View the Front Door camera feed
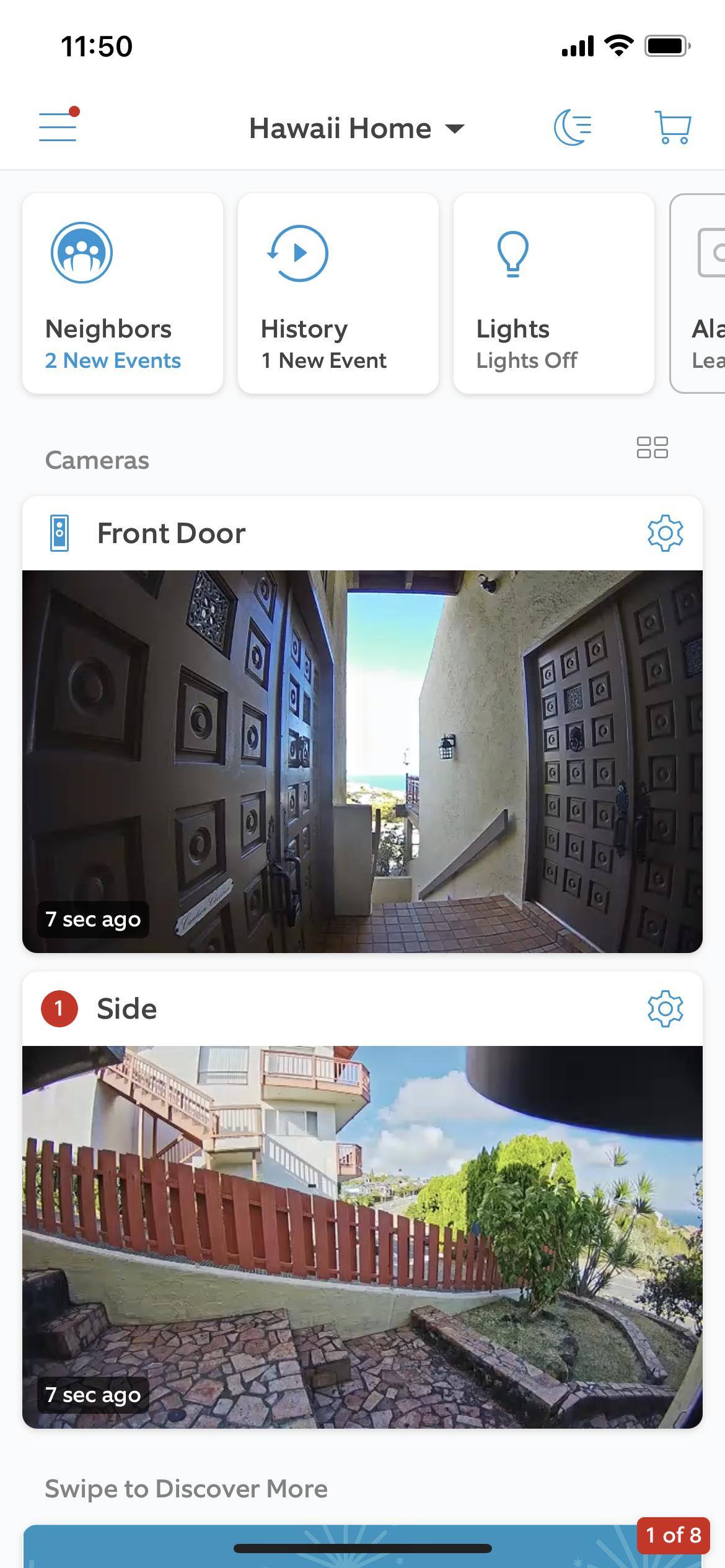725x1568 pixels. (x=362, y=761)
